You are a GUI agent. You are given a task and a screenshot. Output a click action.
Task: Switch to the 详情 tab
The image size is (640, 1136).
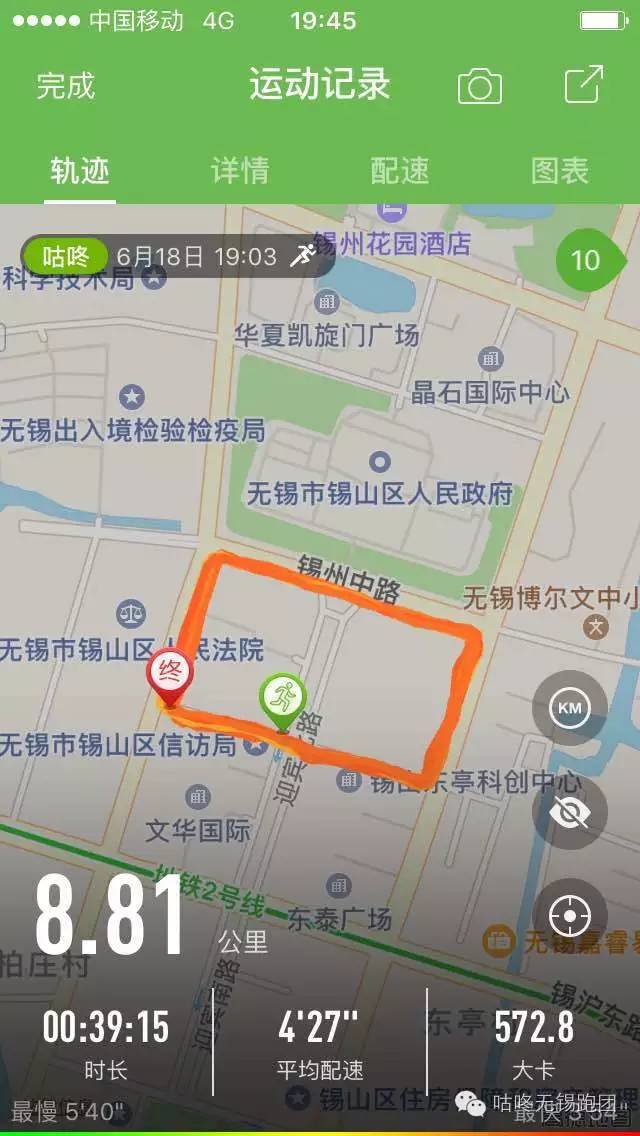pyautogui.click(x=240, y=171)
